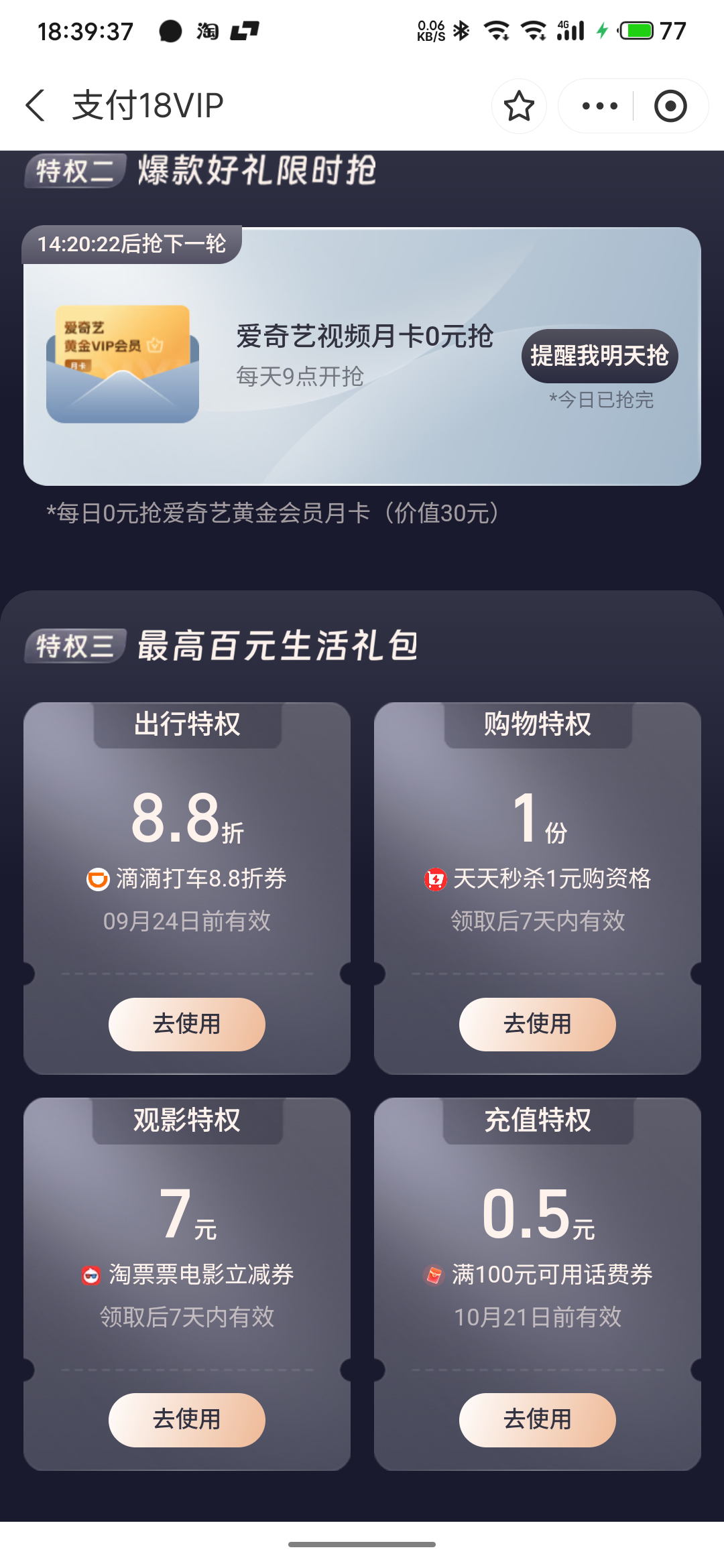Tap 提醒我明天抢 for the iQiyi card

(599, 356)
